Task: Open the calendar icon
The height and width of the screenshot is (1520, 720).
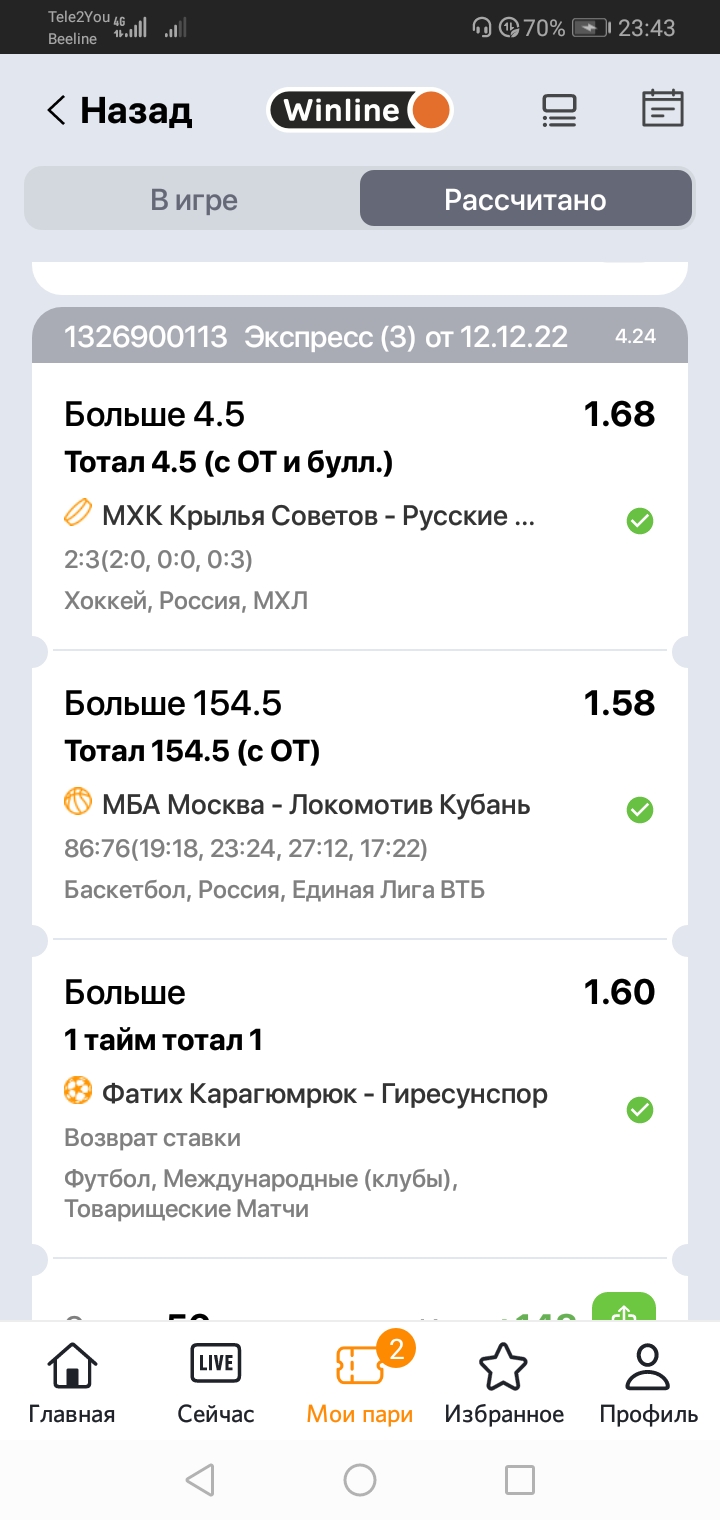Action: point(662,108)
